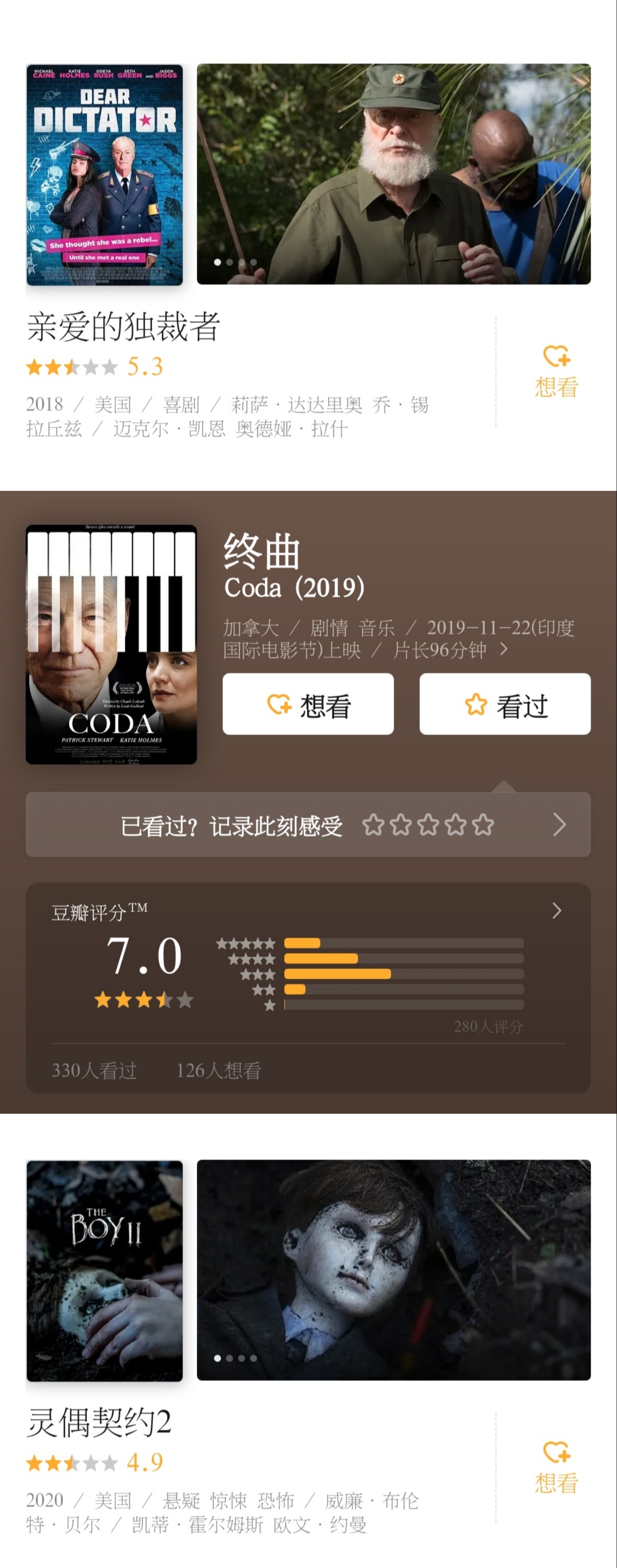Mark 亲爱的独裁者 as 想看

[x=555, y=371]
